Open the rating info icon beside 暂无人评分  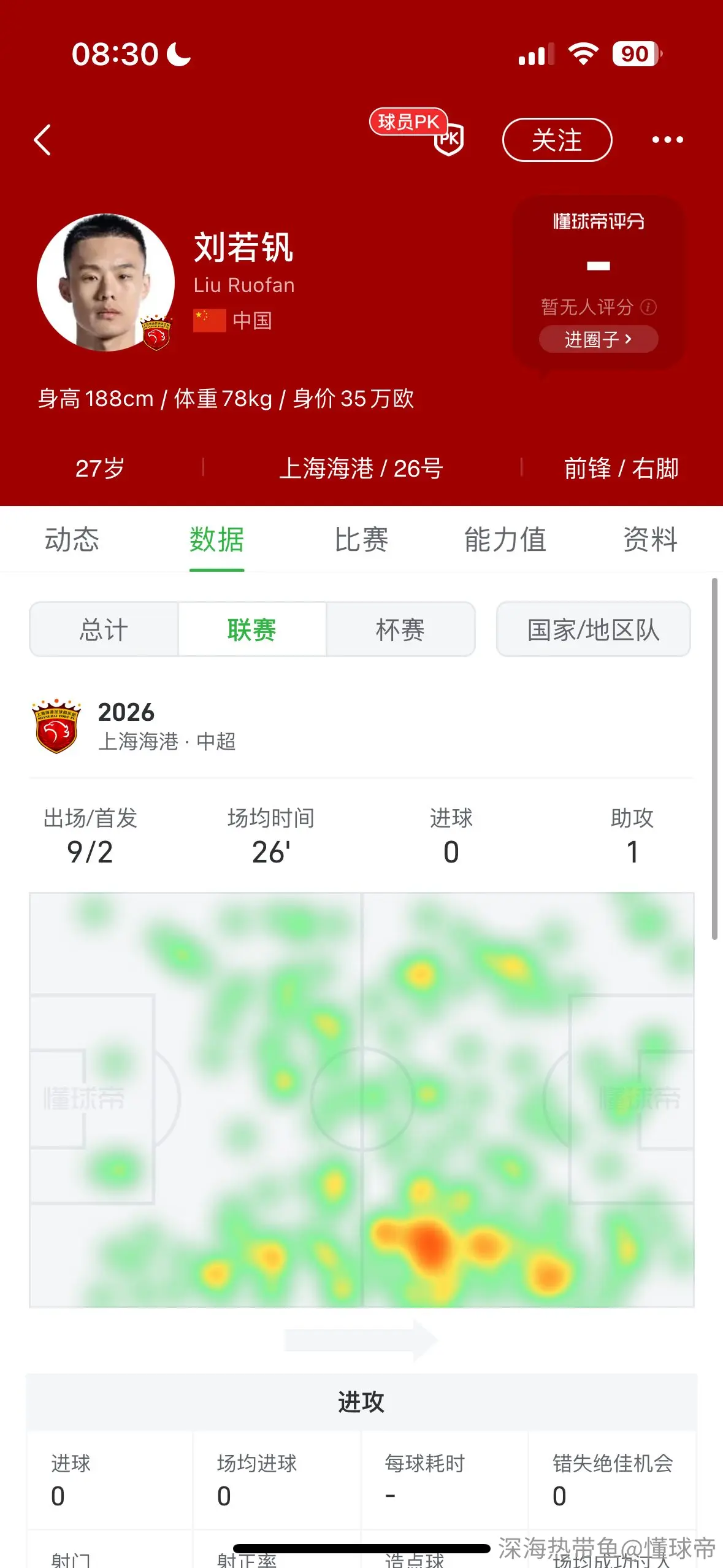coord(648,307)
